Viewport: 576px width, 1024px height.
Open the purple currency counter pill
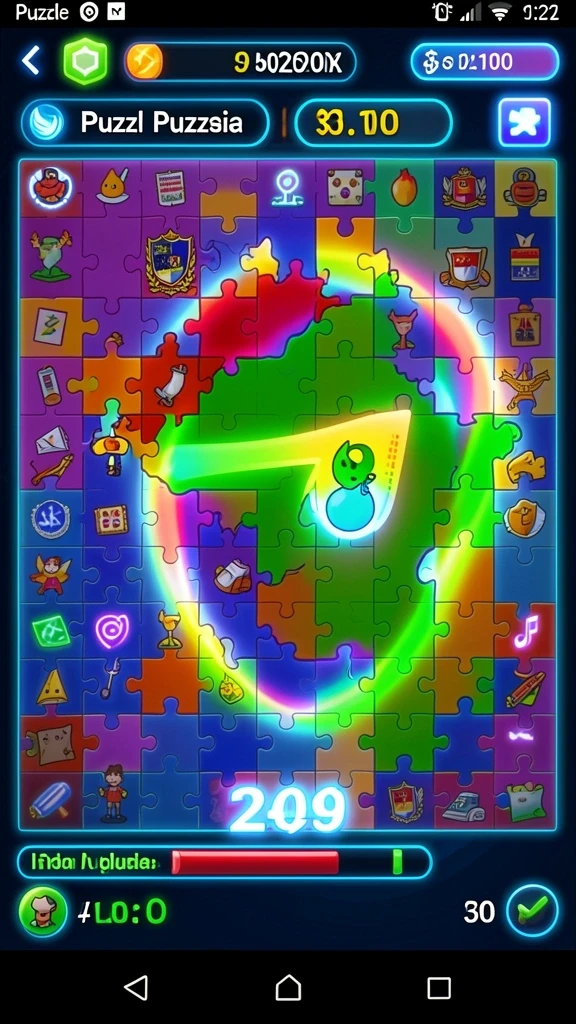click(485, 62)
